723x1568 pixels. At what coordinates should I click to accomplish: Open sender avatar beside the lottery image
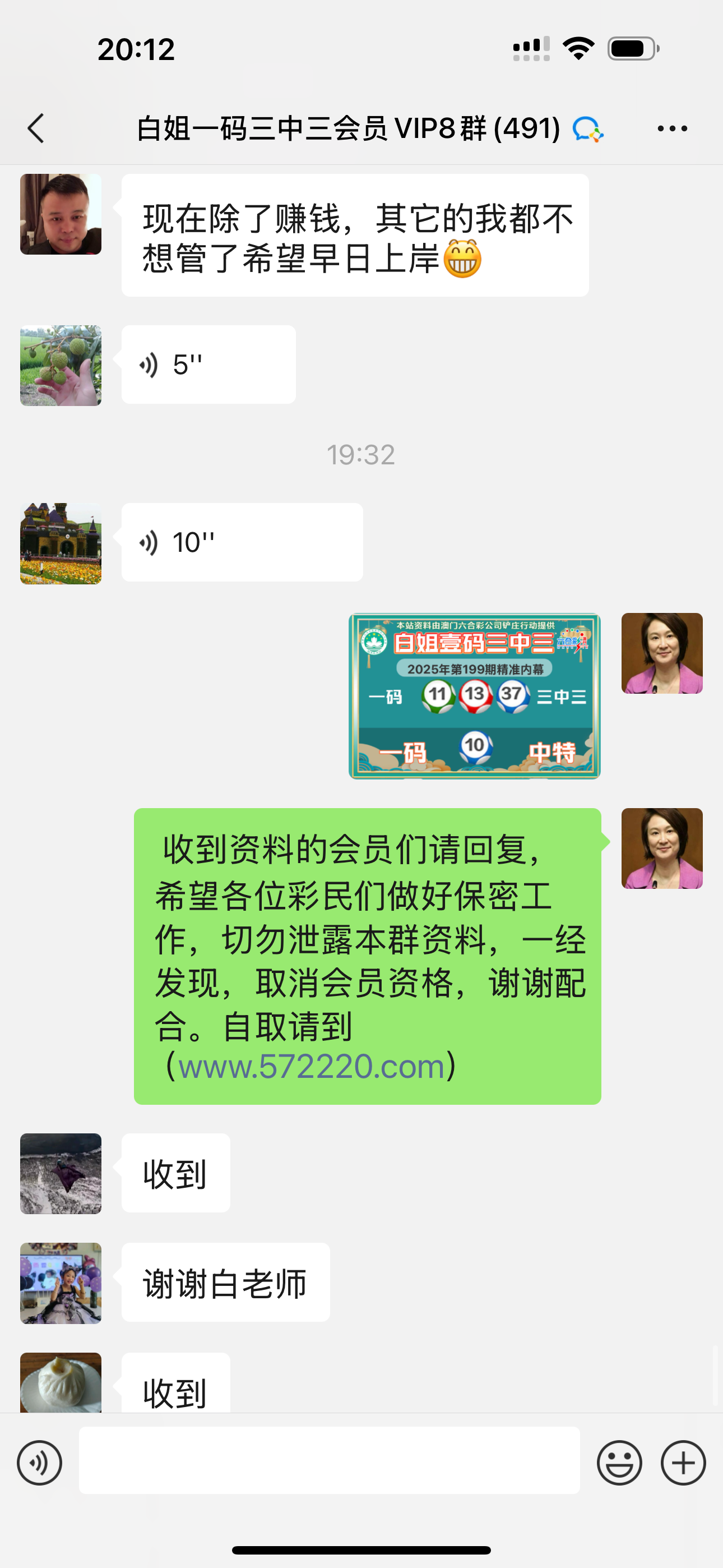(661, 653)
